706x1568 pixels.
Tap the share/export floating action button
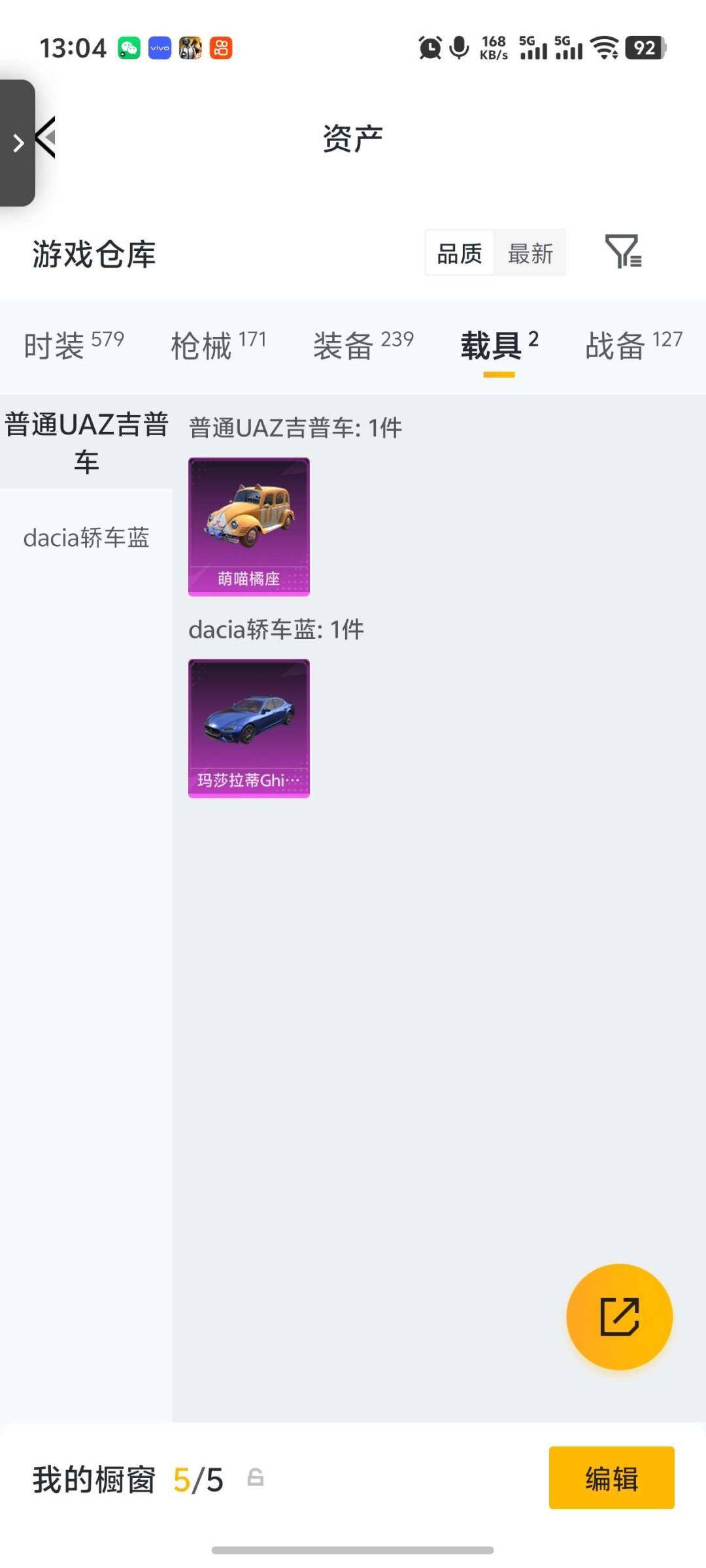point(620,1316)
